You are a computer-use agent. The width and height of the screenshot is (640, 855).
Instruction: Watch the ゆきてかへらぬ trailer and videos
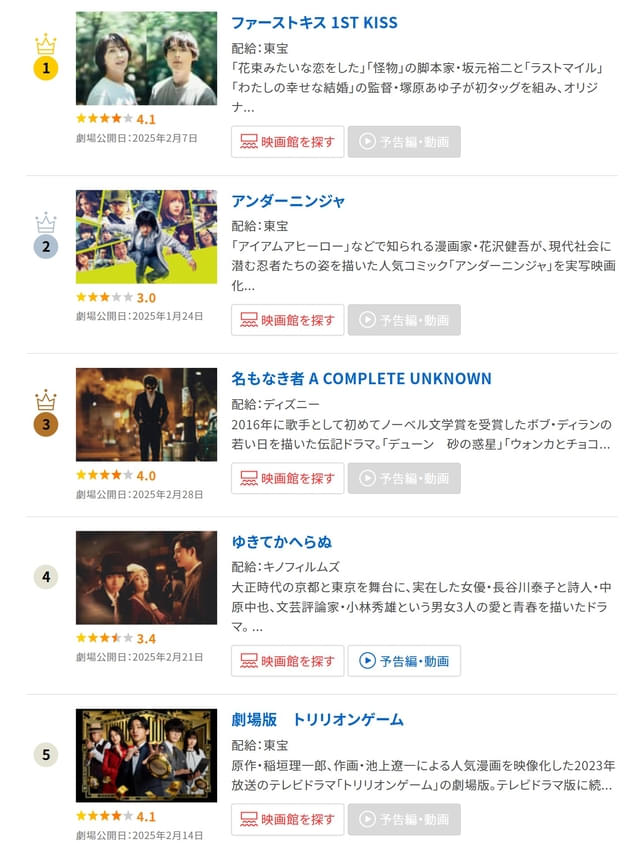[x=404, y=661]
